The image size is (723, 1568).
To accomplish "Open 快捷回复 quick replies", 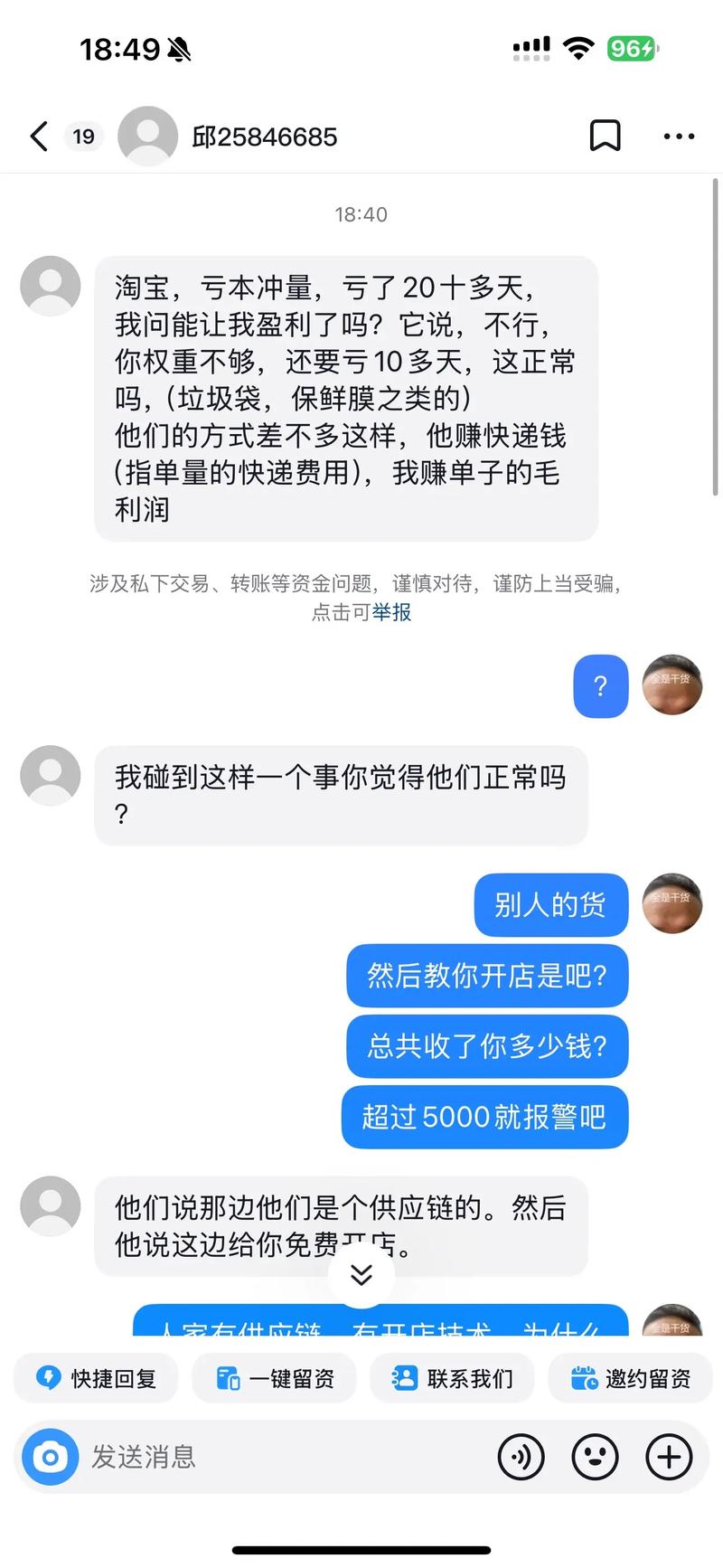I will coord(96,1378).
